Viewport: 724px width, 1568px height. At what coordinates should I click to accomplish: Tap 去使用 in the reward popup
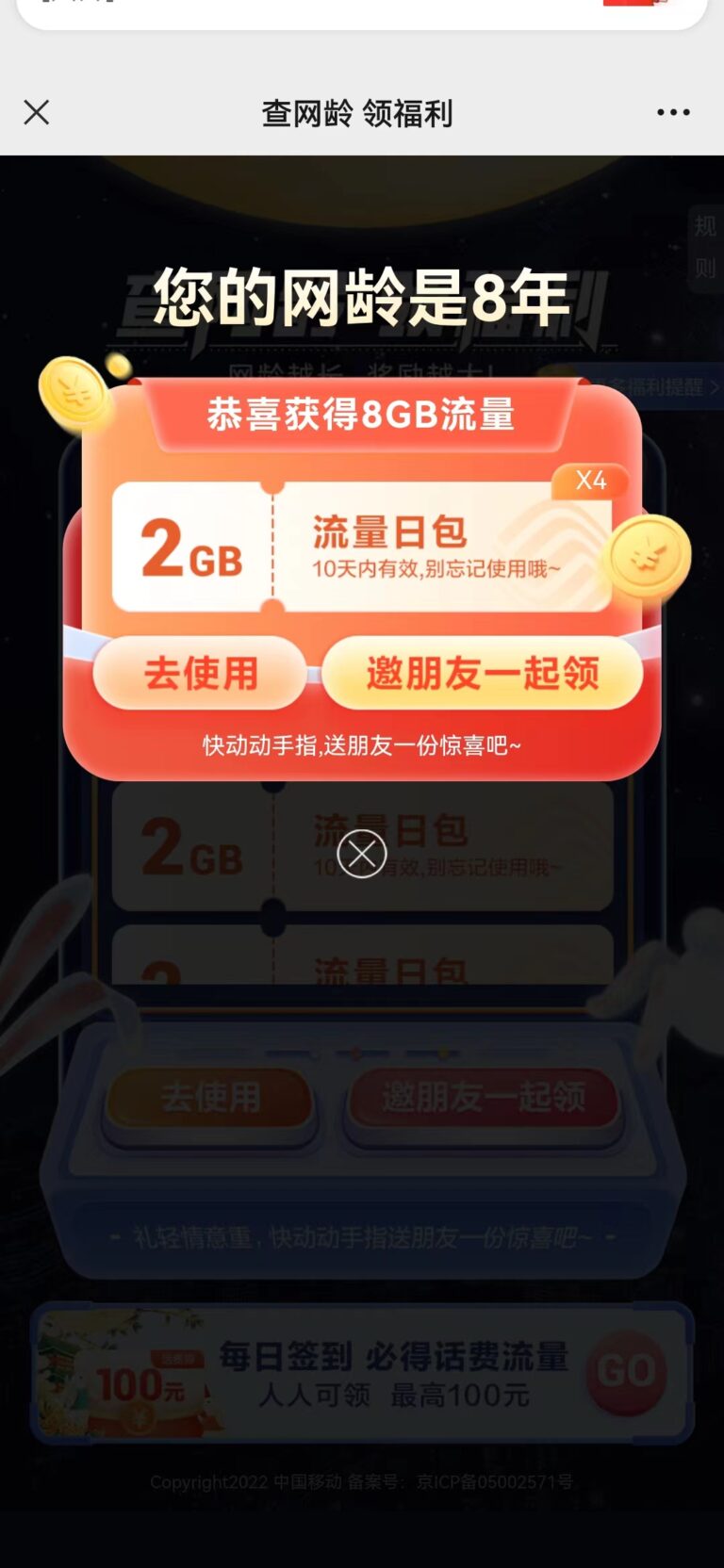(200, 673)
